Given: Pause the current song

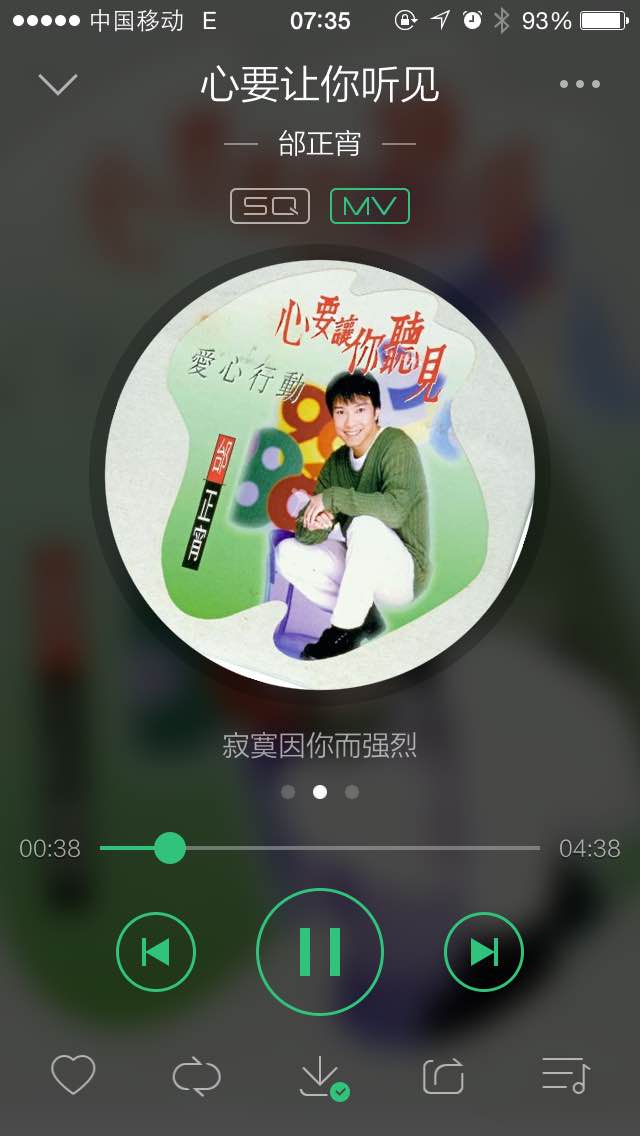Looking at the screenshot, I should pos(320,951).
